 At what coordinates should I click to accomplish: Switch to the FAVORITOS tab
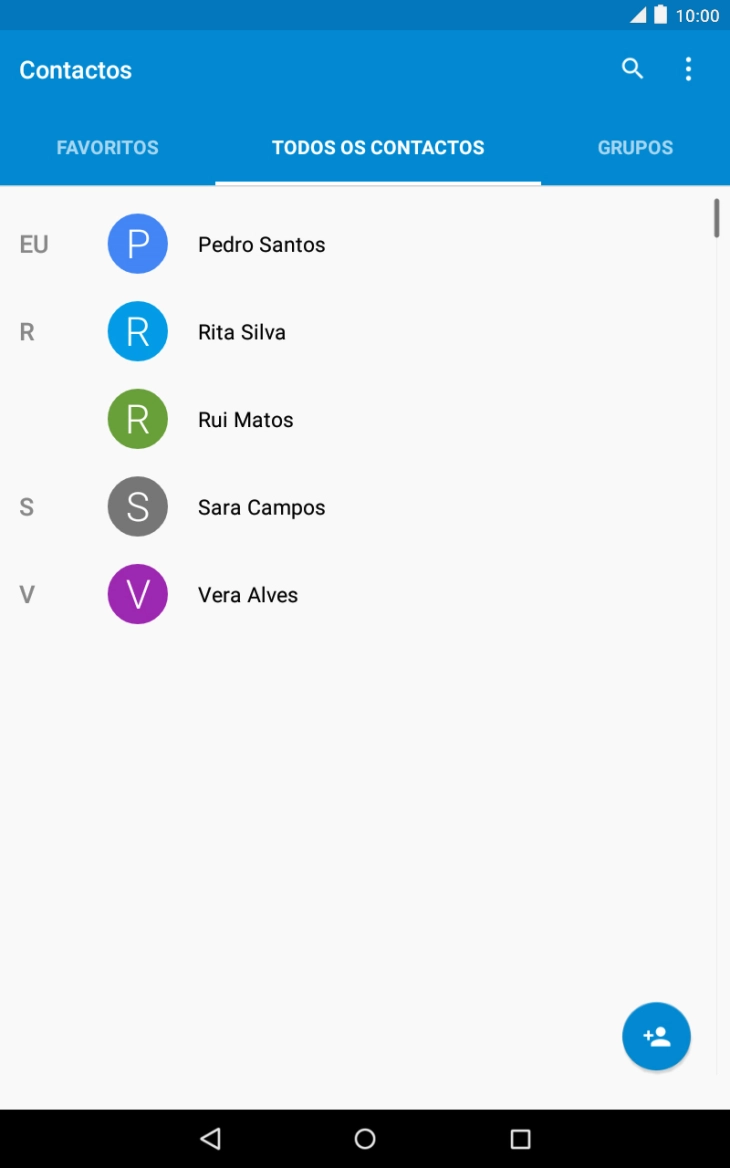[107, 147]
